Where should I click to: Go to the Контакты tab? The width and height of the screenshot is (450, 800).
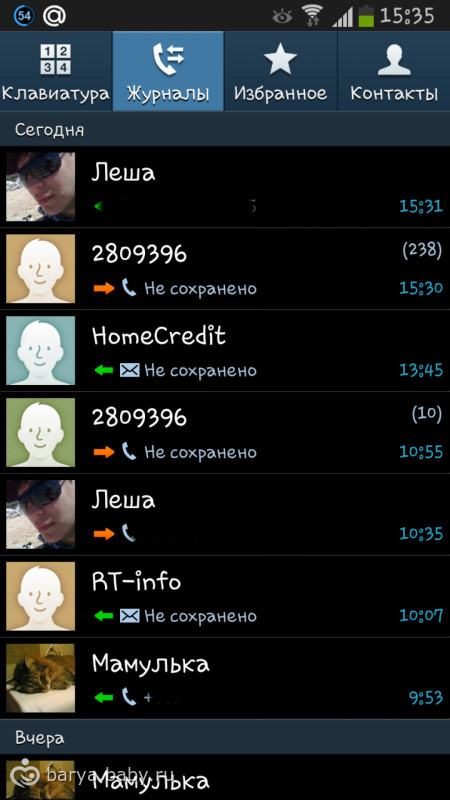394,71
